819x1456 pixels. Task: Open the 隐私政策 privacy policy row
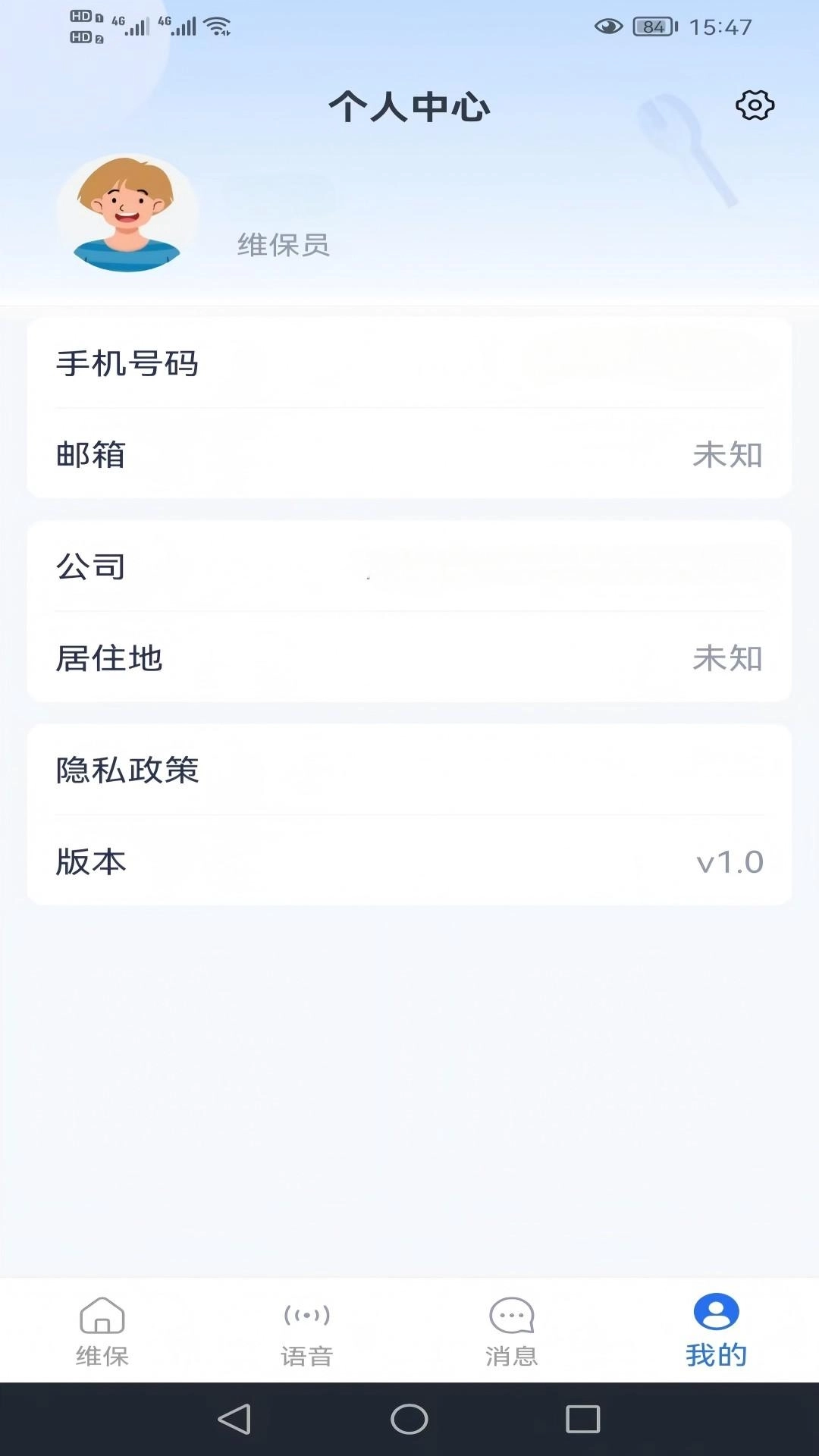tap(409, 770)
